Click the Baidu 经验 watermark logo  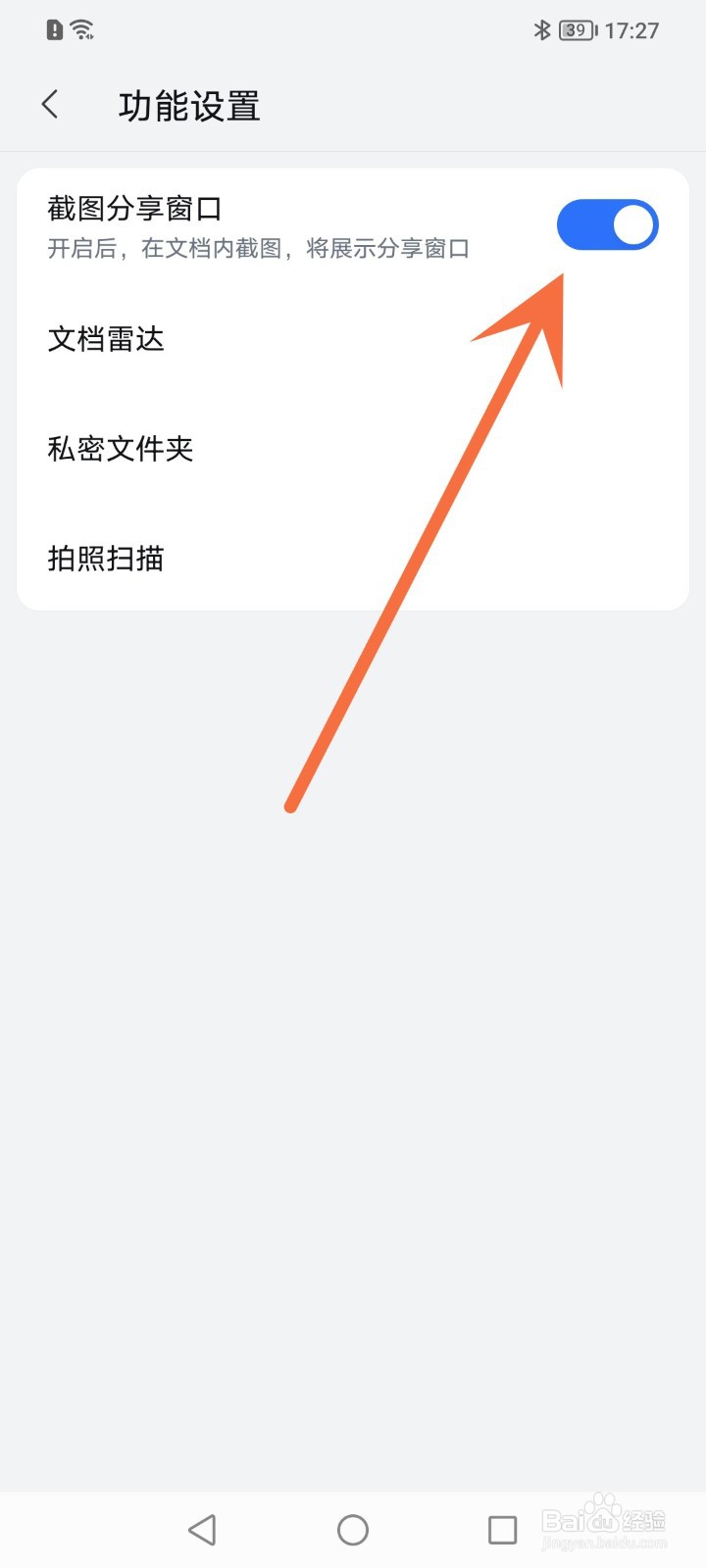pos(601,1519)
